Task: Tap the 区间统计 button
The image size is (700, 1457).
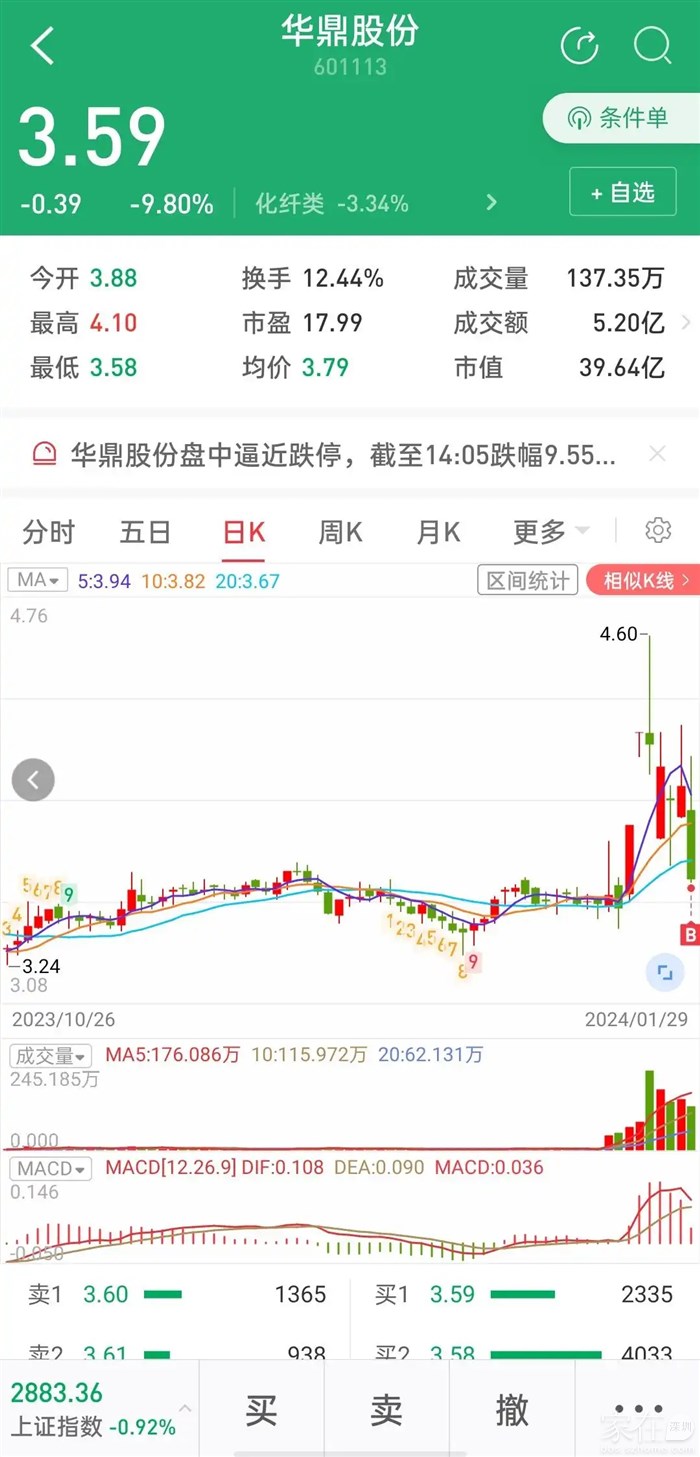Action: 528,580
